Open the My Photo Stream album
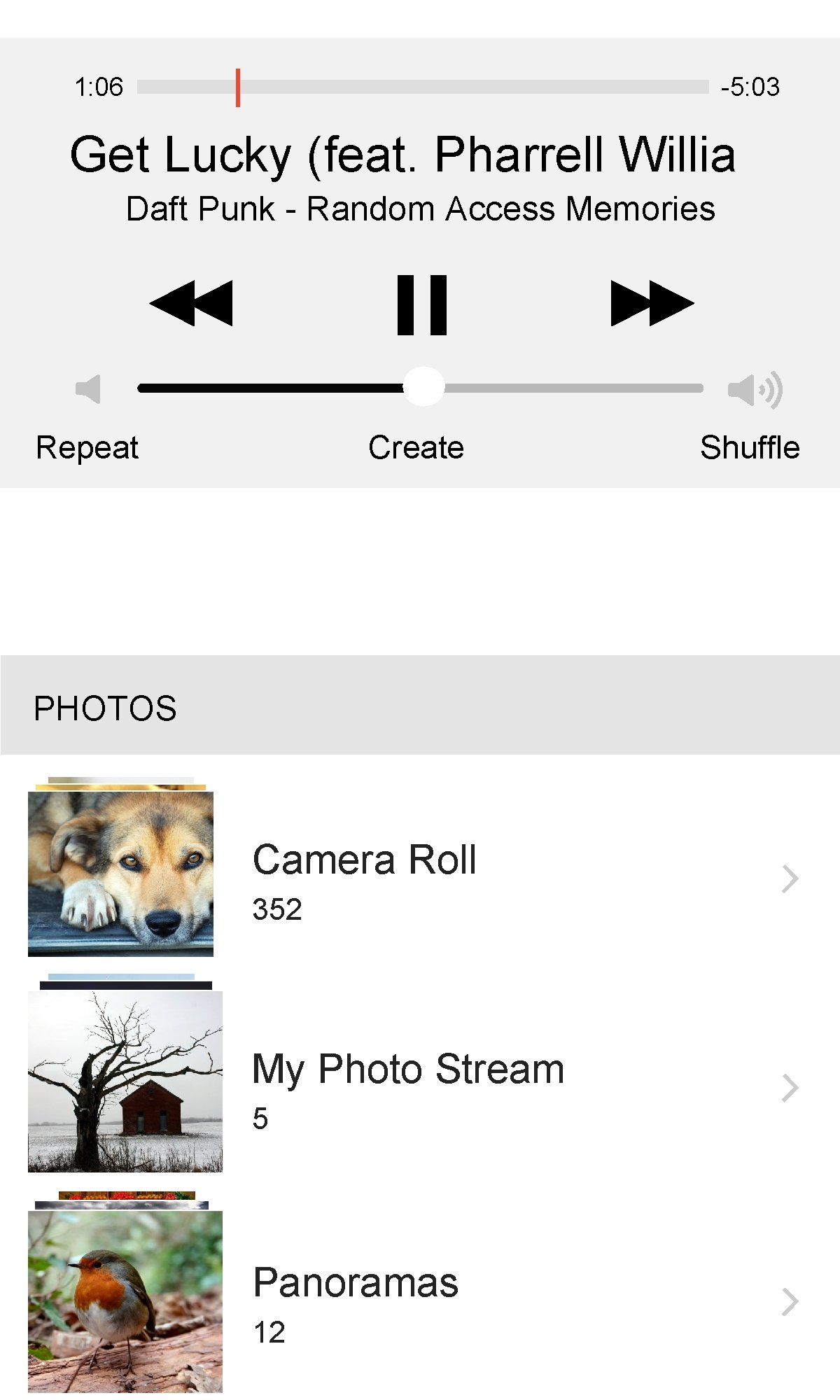This screenshot has width=840, height=1400. (420, 1087)
